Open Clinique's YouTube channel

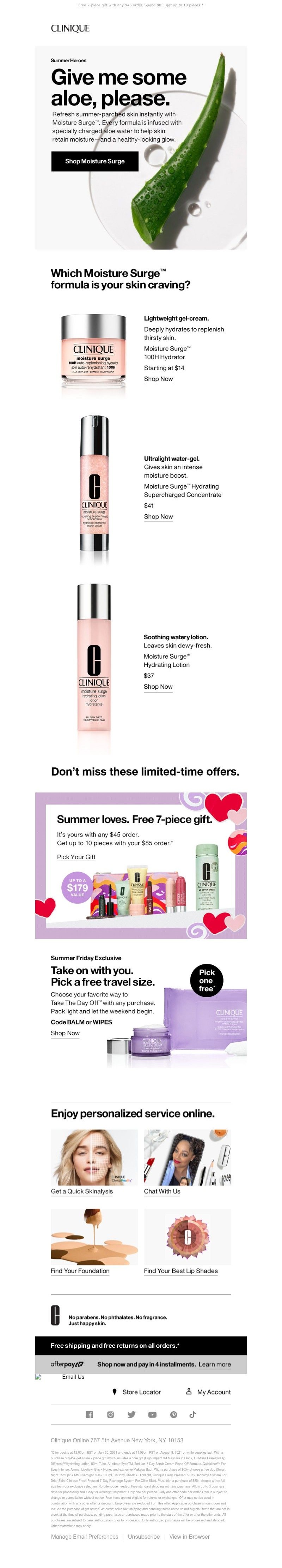[152, 1414]
